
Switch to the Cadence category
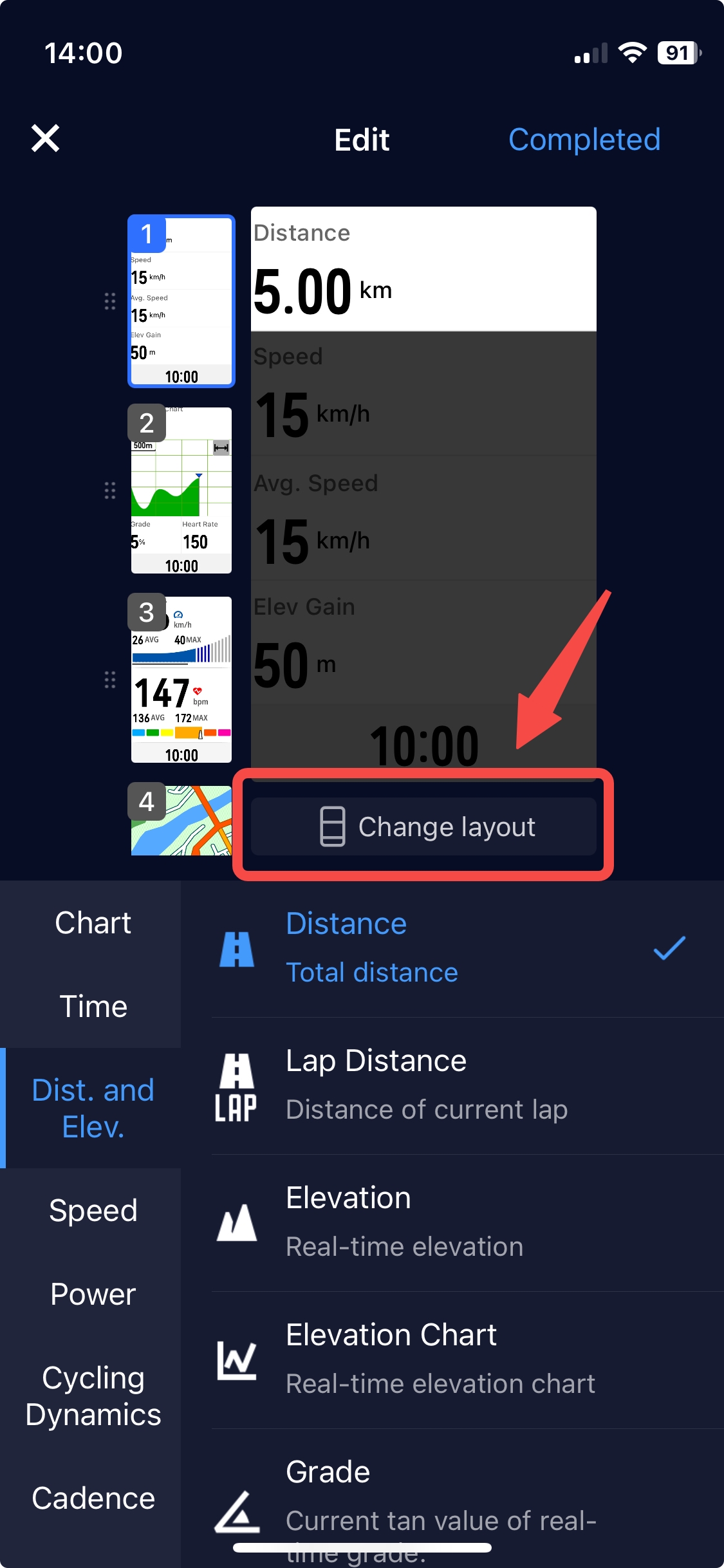pos(93,1498)
